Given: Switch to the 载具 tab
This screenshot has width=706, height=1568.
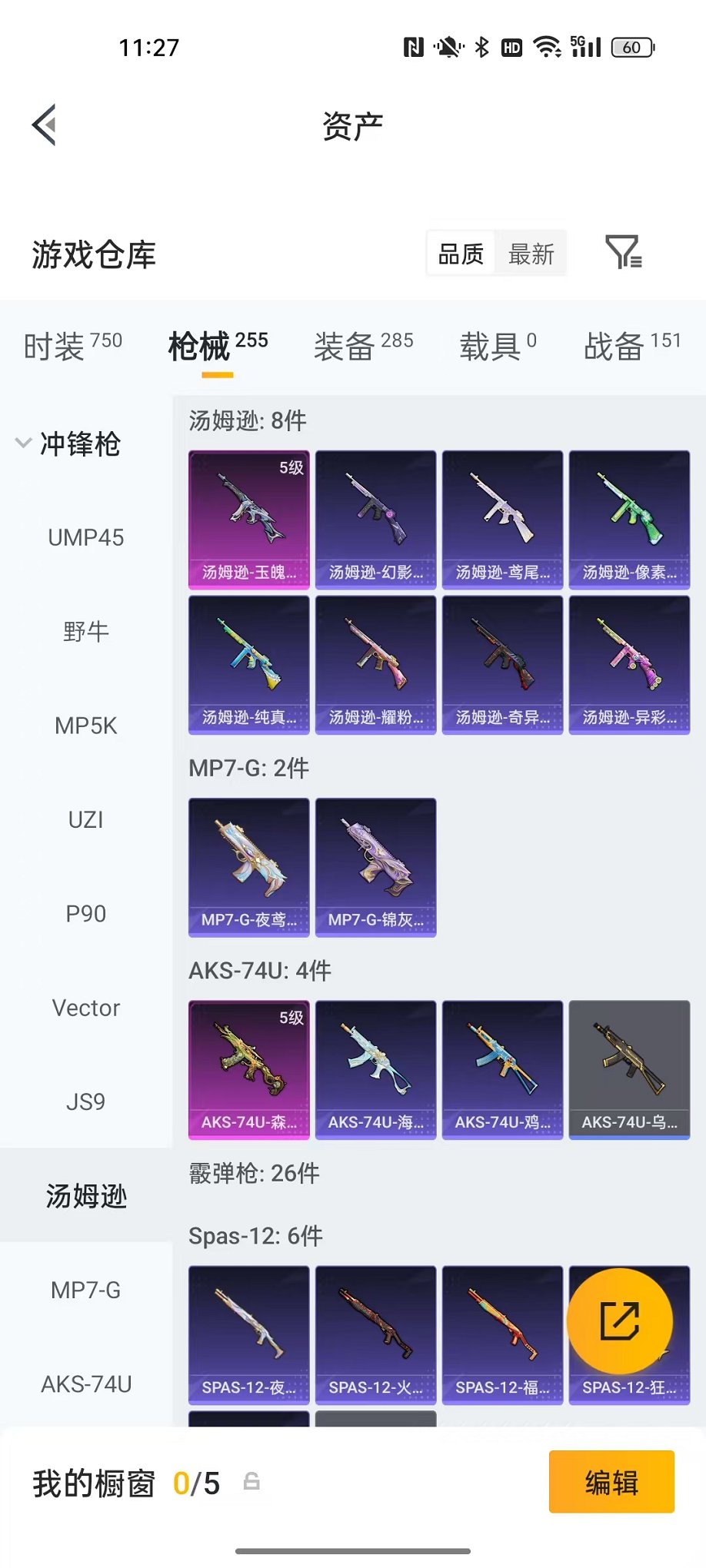Looking at the screenshot, I should 498,346.
